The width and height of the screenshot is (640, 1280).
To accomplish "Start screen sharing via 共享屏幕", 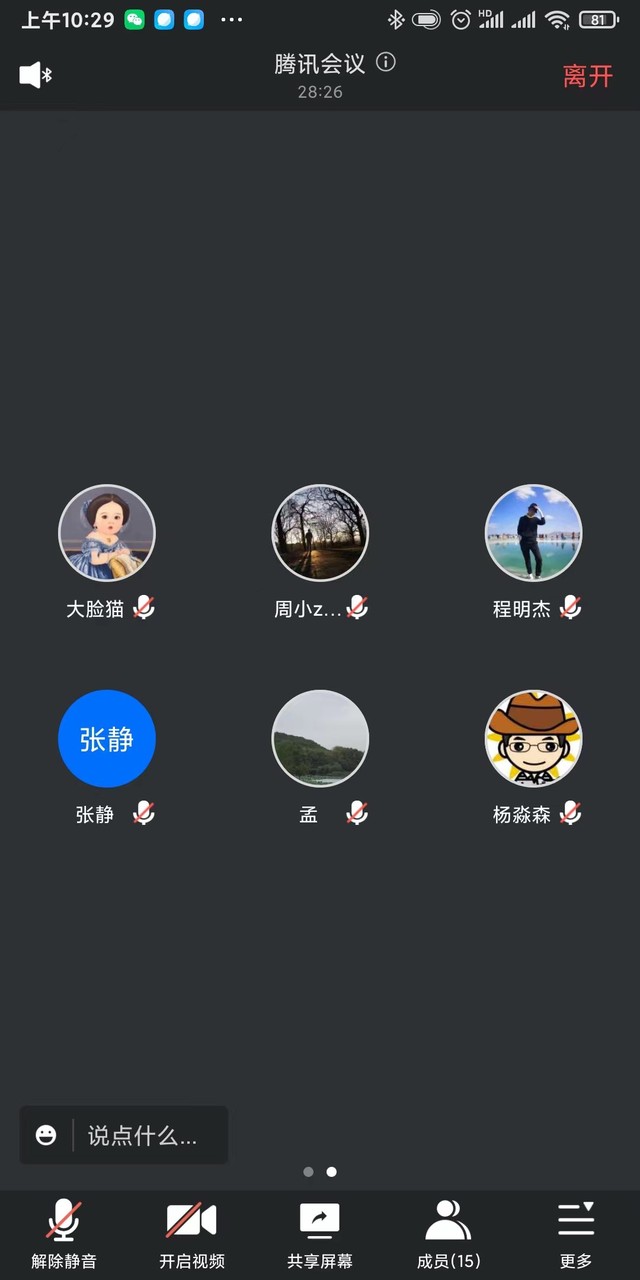I will [320, 1233].
